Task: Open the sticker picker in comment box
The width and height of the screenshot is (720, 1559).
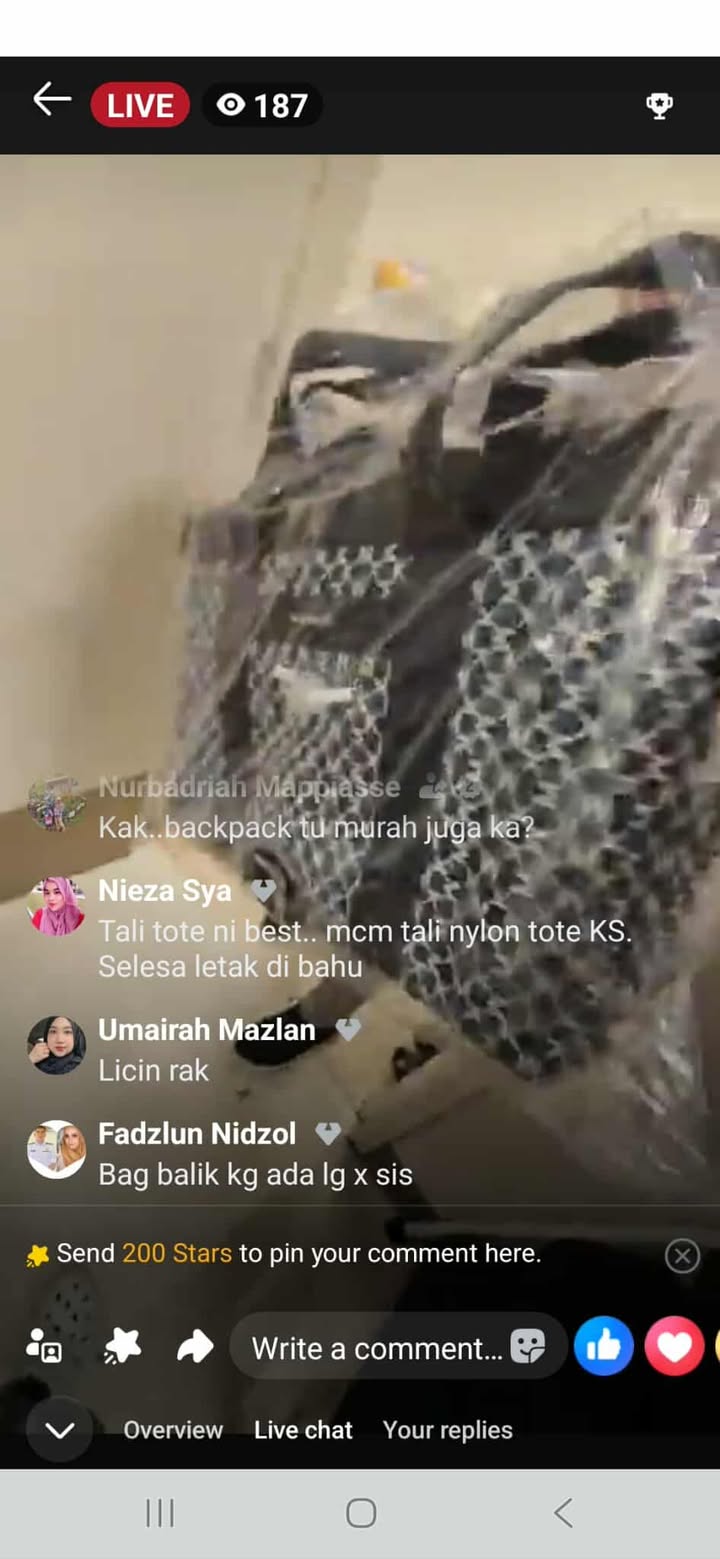Action: (x=528, y=1347)
